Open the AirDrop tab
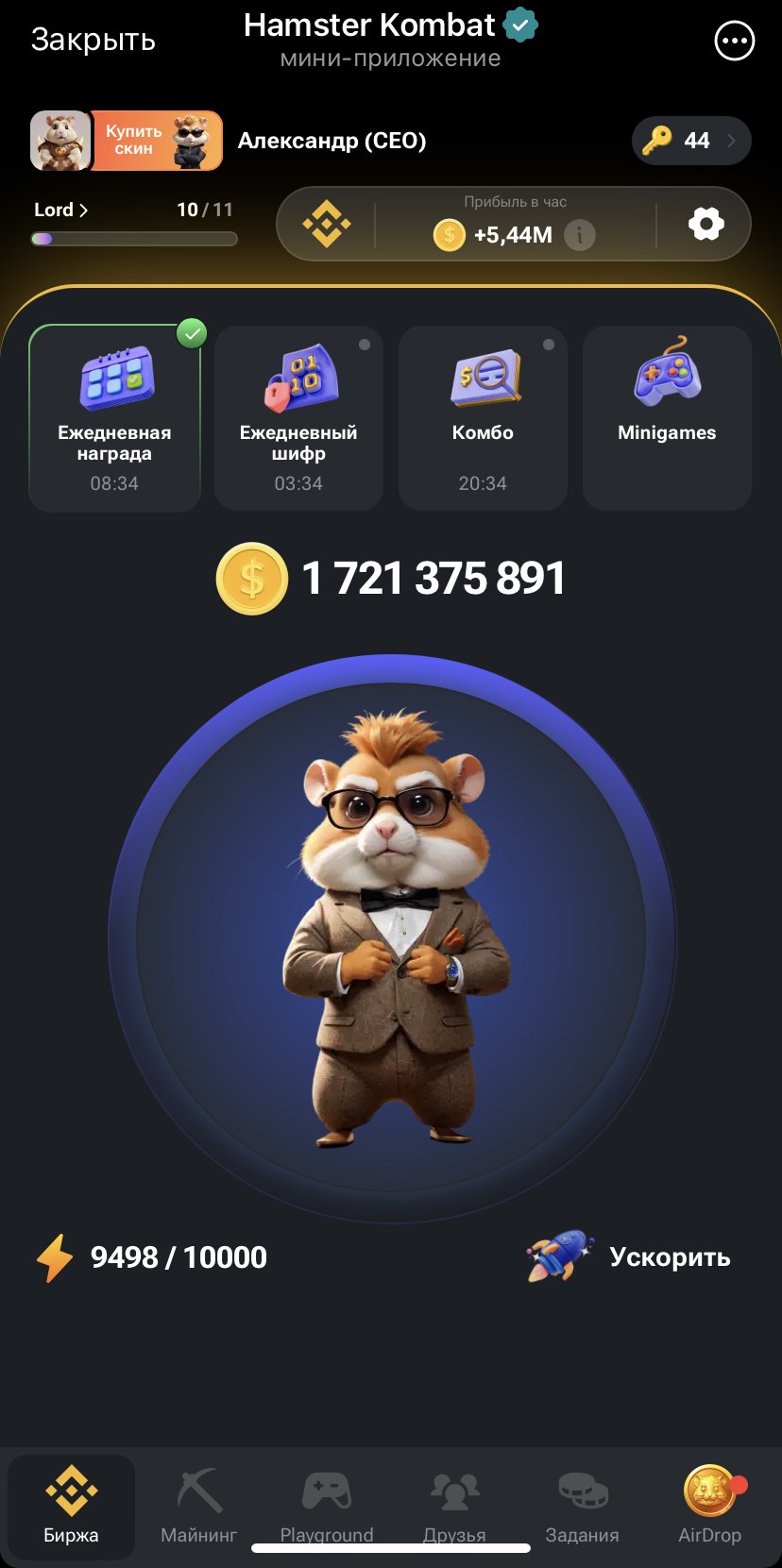Image resolution: width=782 pixels, height=1568 pixels. click(709, 1506)
